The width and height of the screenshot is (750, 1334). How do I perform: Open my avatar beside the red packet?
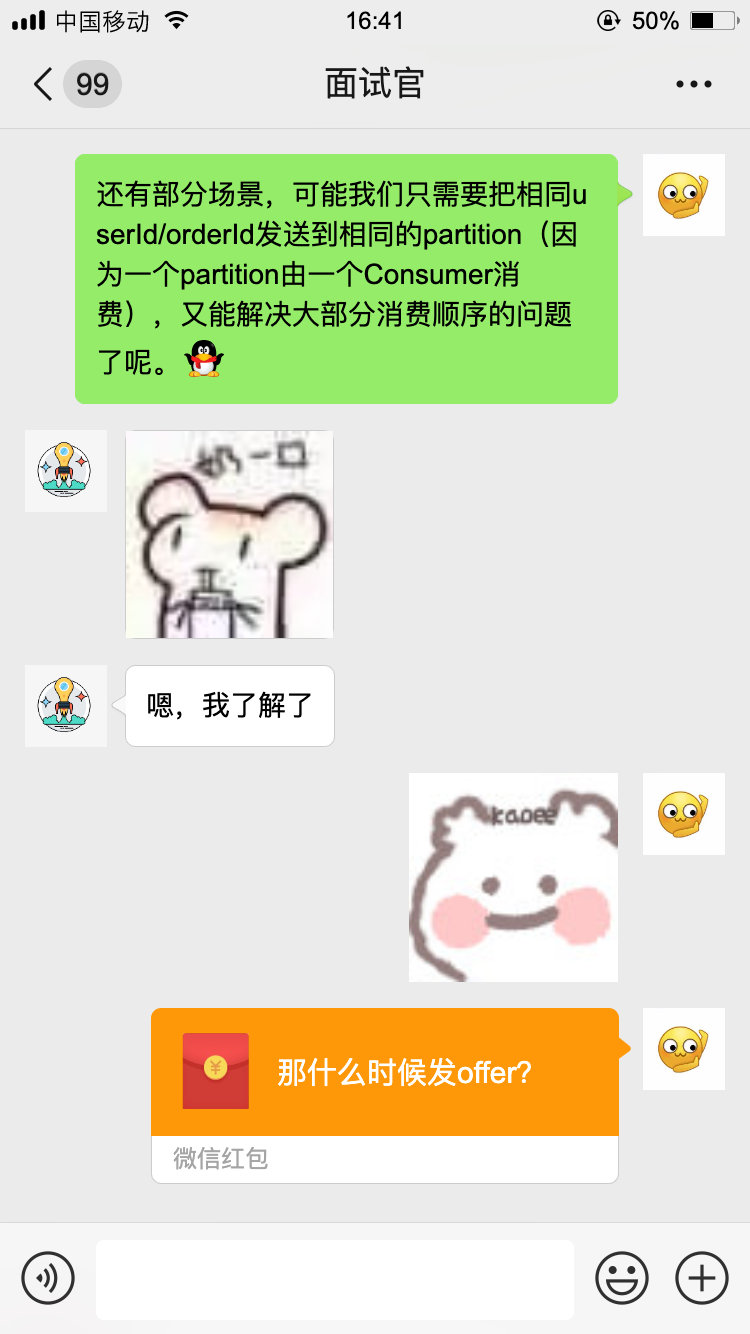[x=684, y=1049]
